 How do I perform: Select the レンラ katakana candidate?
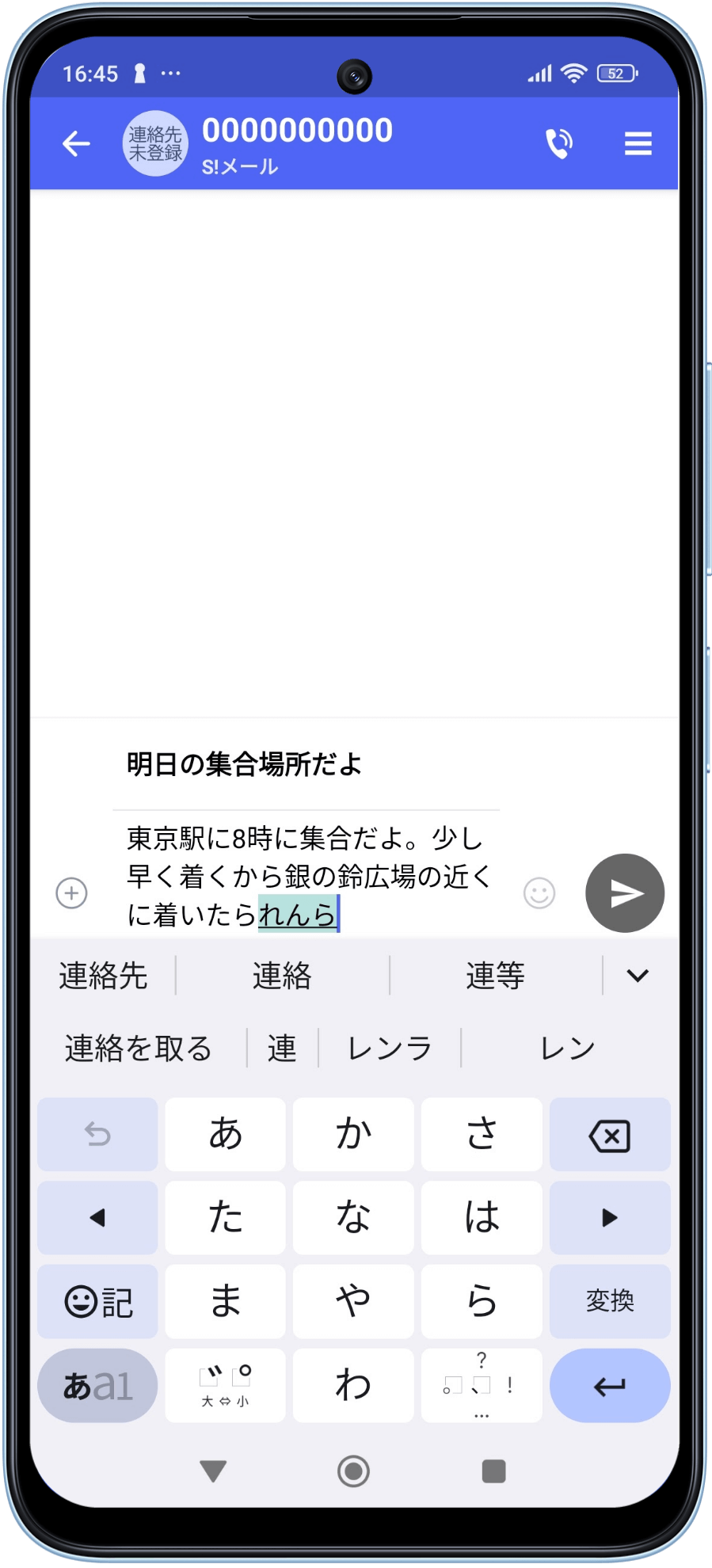click(390, 1049)
